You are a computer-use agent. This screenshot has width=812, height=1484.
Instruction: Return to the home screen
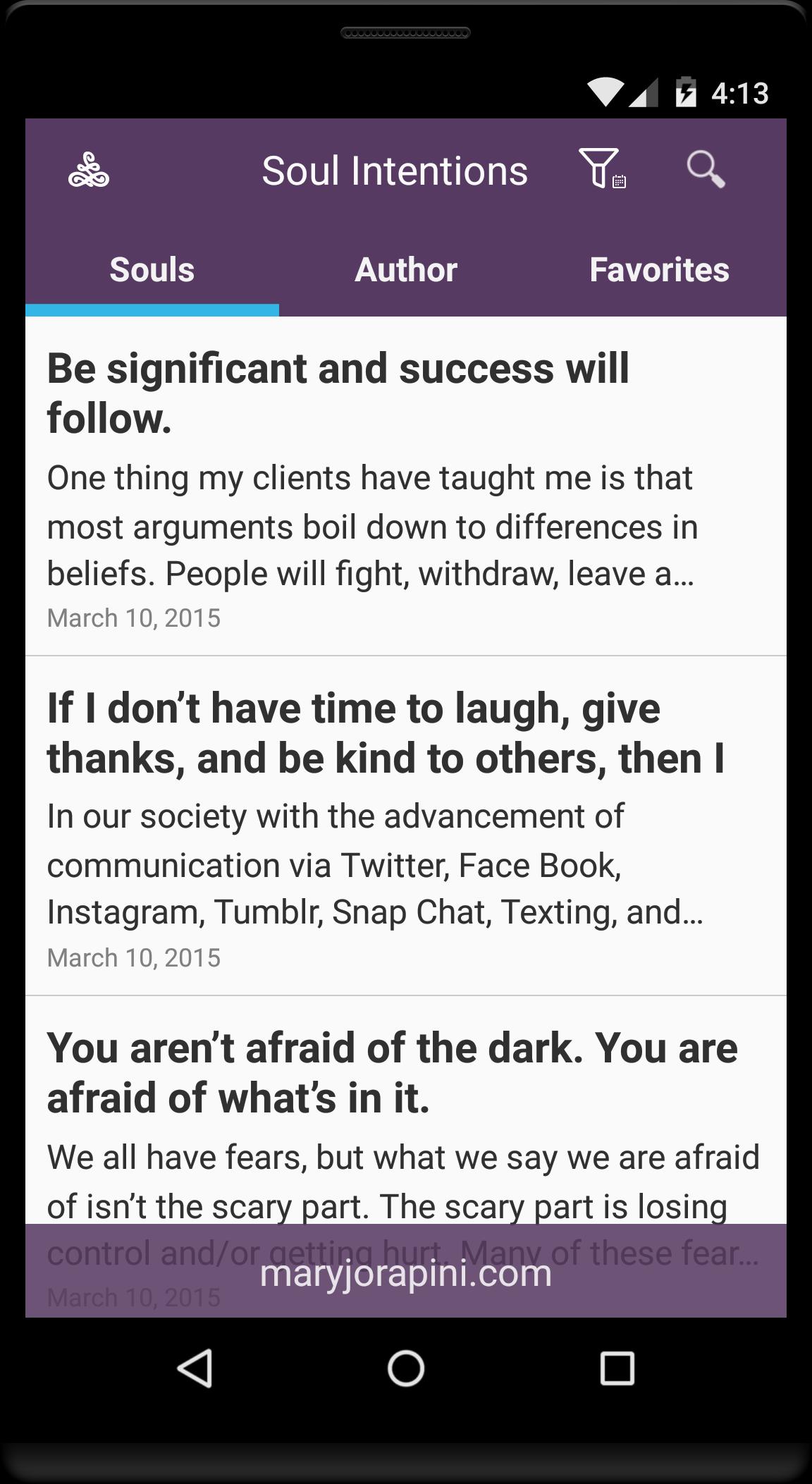[x=406, y=1369]
